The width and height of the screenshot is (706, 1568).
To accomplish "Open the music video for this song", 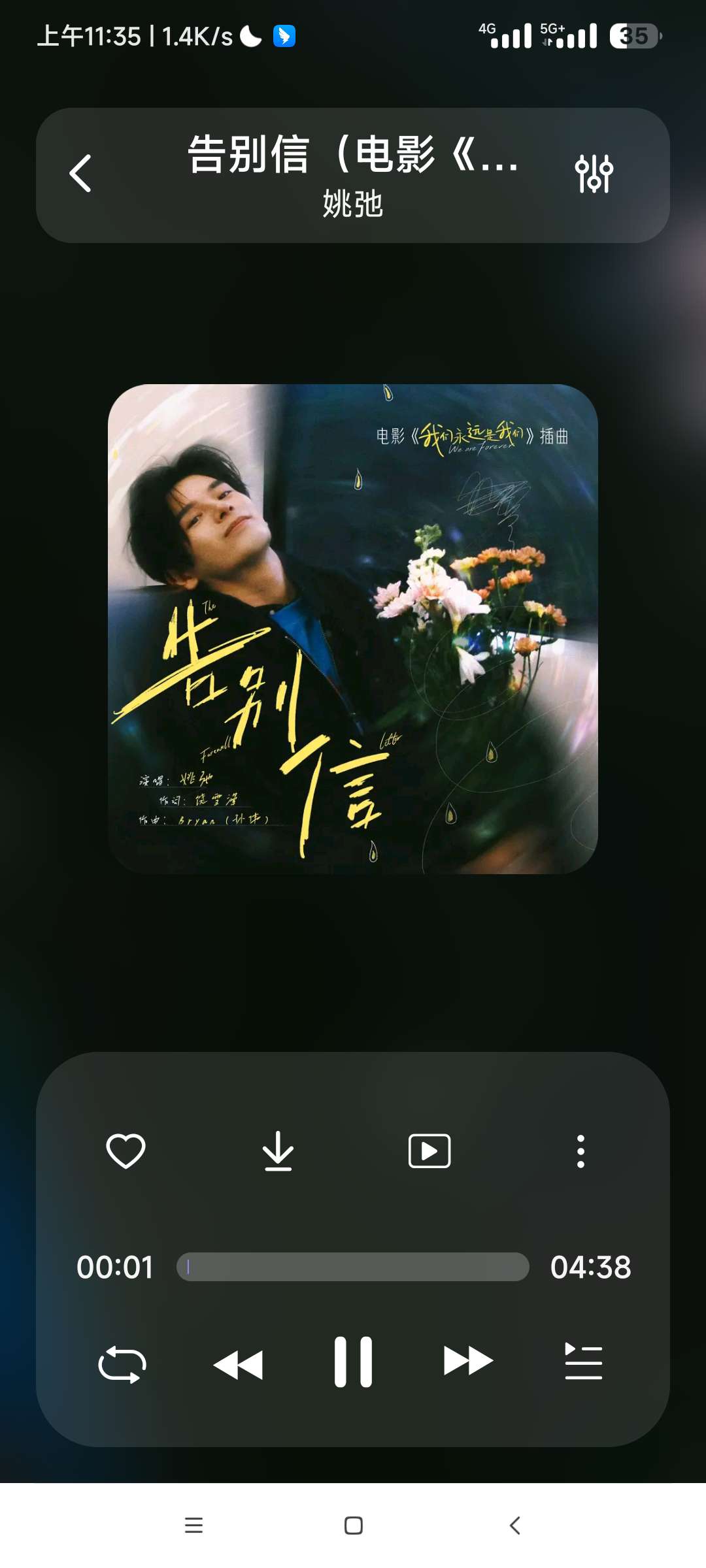I will point(429,1151).
